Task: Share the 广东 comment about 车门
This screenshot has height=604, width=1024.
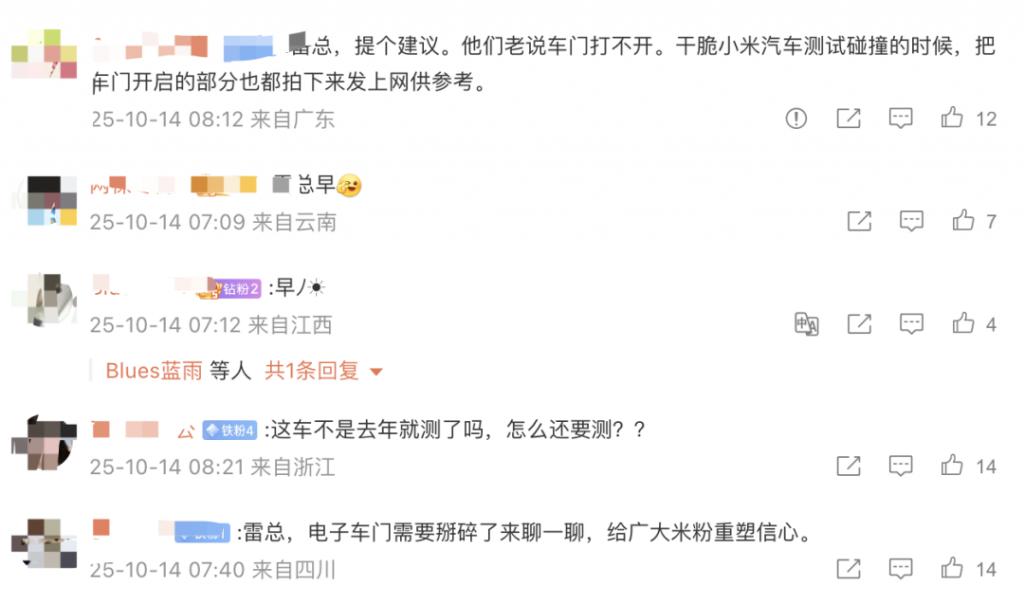Action: [x=848, y=119]
